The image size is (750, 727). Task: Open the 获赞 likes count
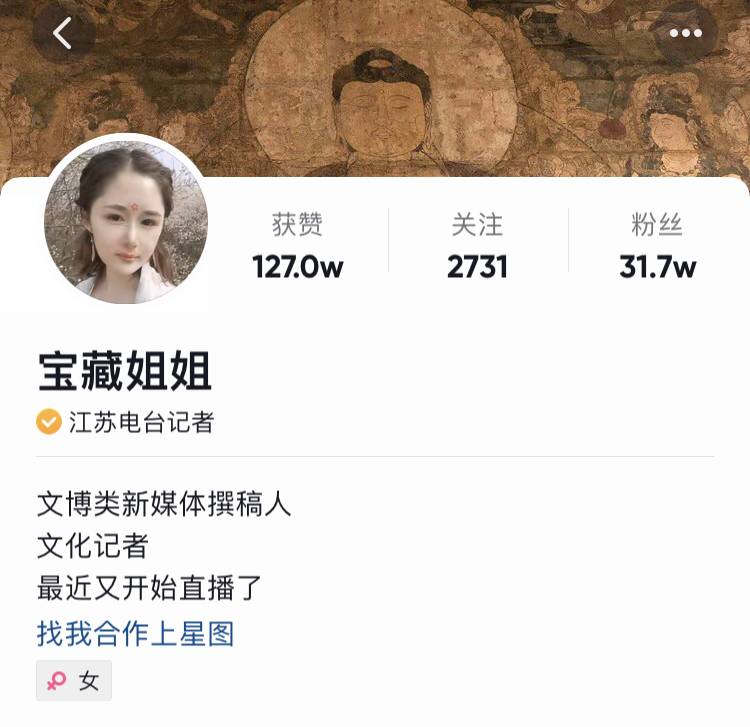coord(297,246)
